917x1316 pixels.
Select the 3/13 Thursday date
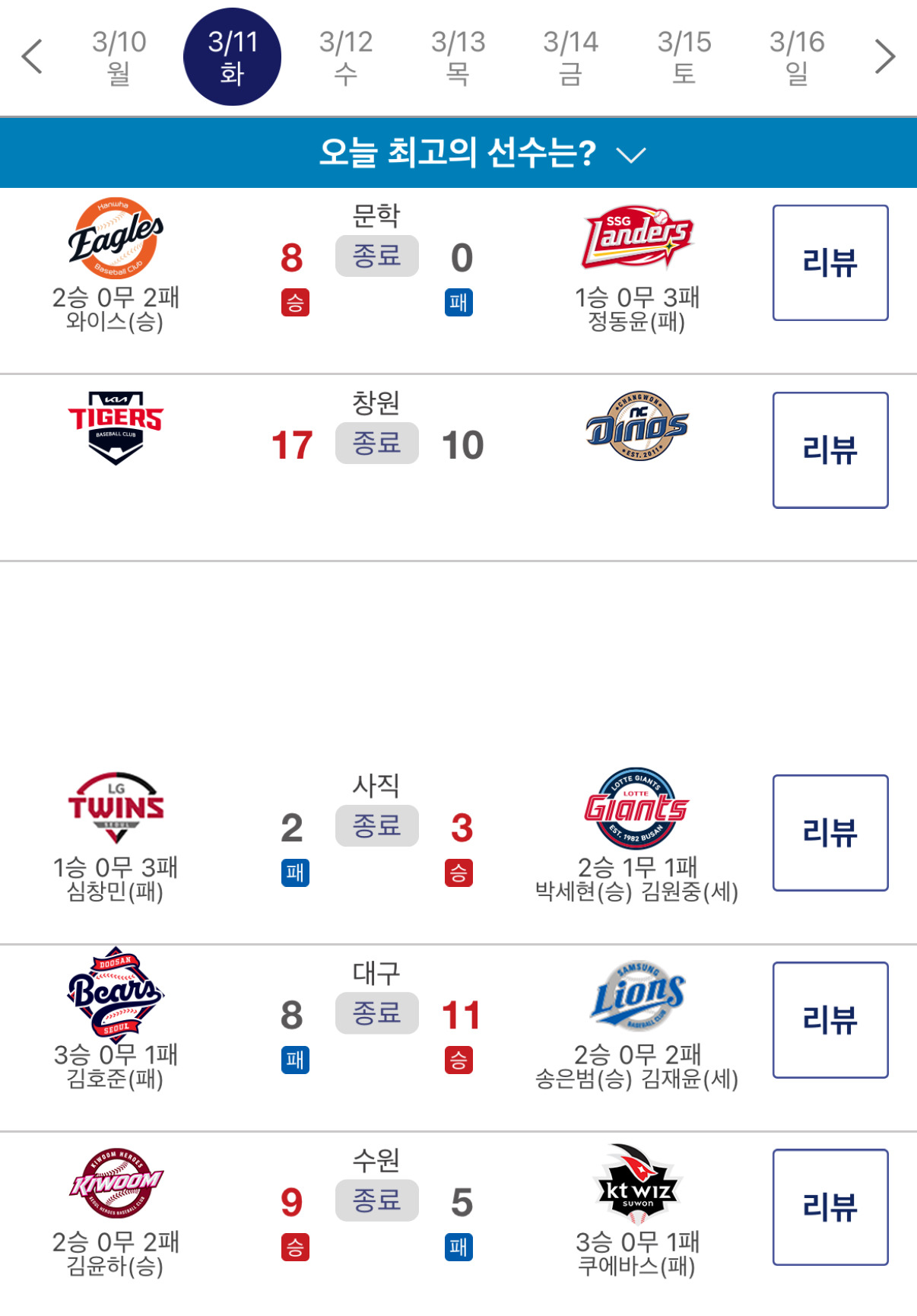click(458, 57)
